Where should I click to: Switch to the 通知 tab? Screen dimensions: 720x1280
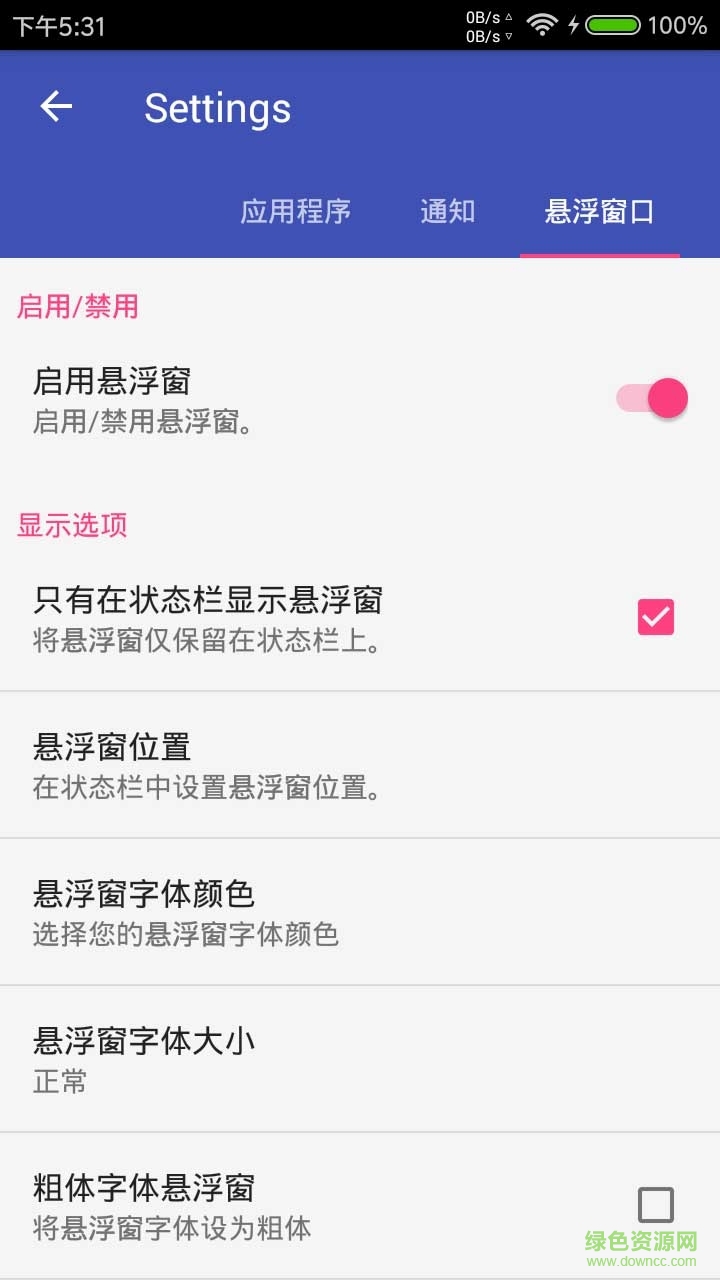click(447, 213)
